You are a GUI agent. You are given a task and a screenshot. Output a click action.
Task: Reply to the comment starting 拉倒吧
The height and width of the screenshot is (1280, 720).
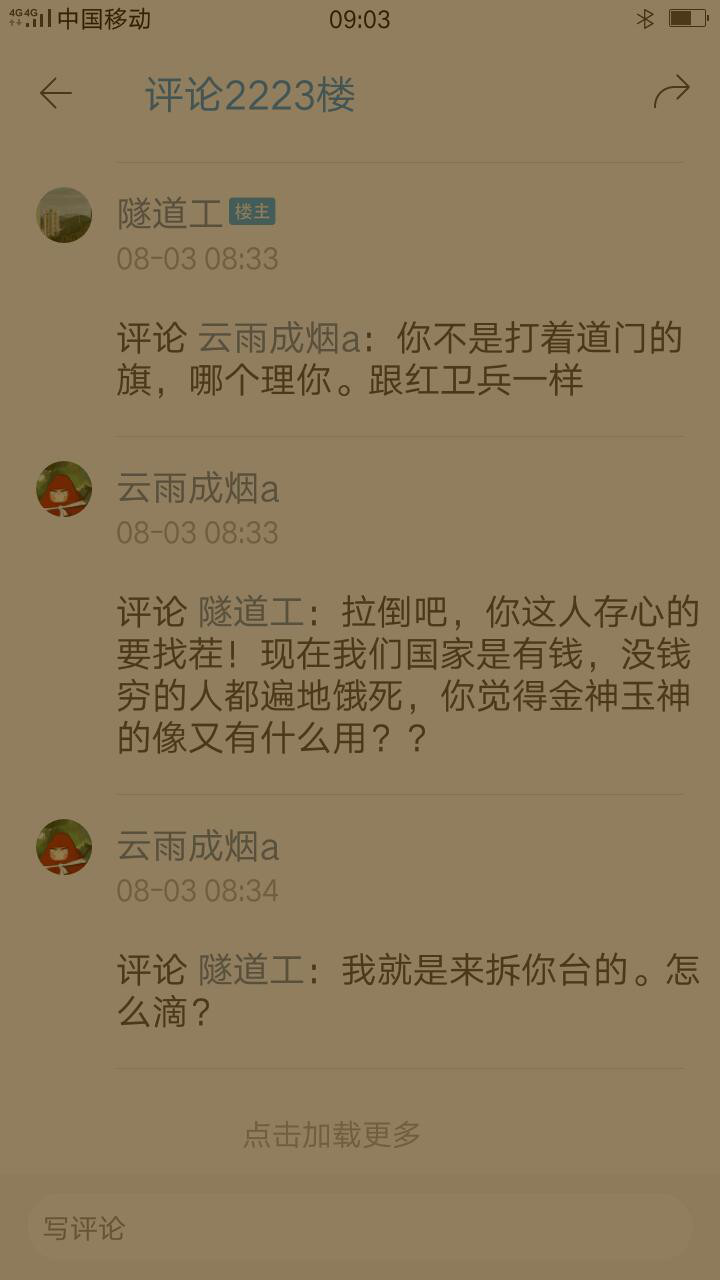point(400,674)
